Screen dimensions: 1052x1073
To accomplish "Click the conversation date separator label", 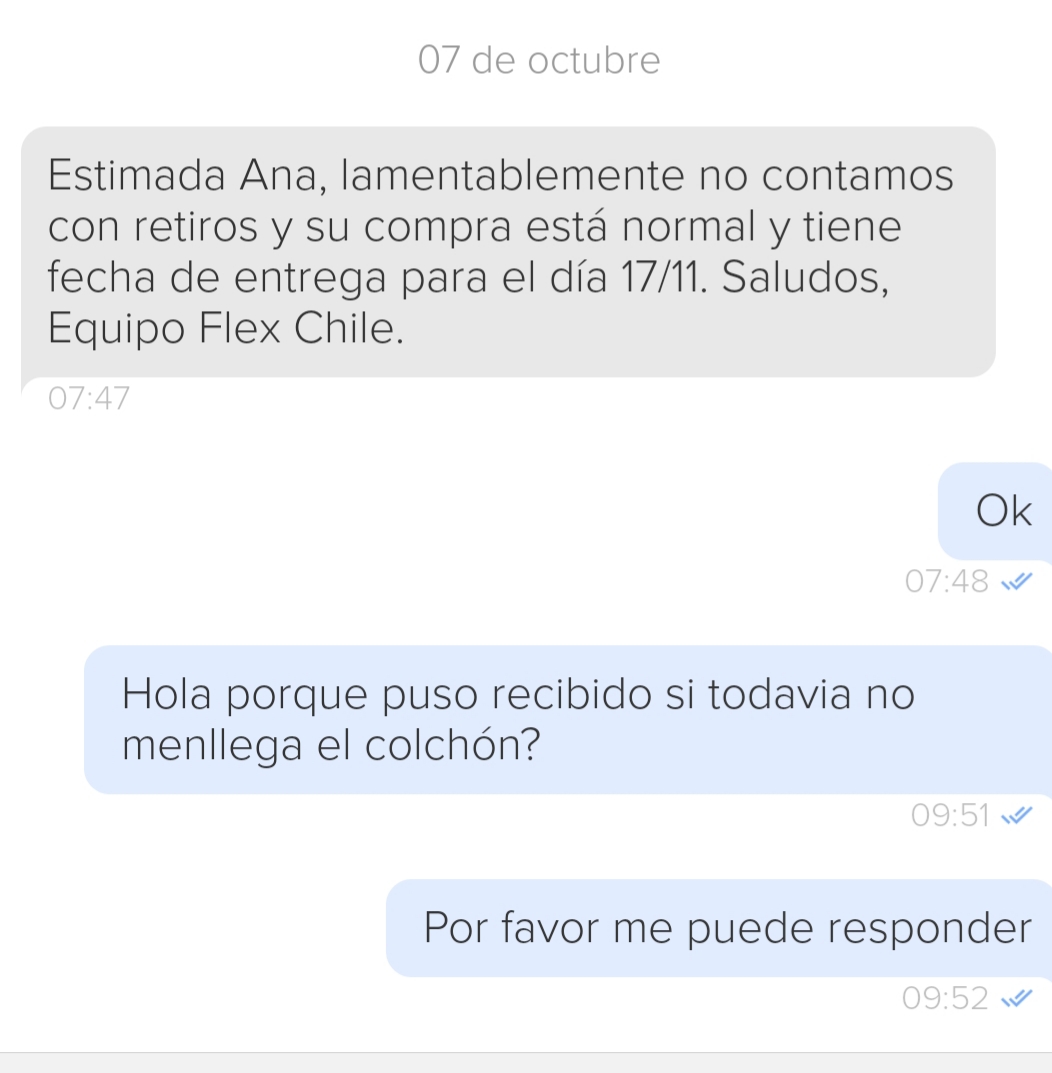I will 539,60.
